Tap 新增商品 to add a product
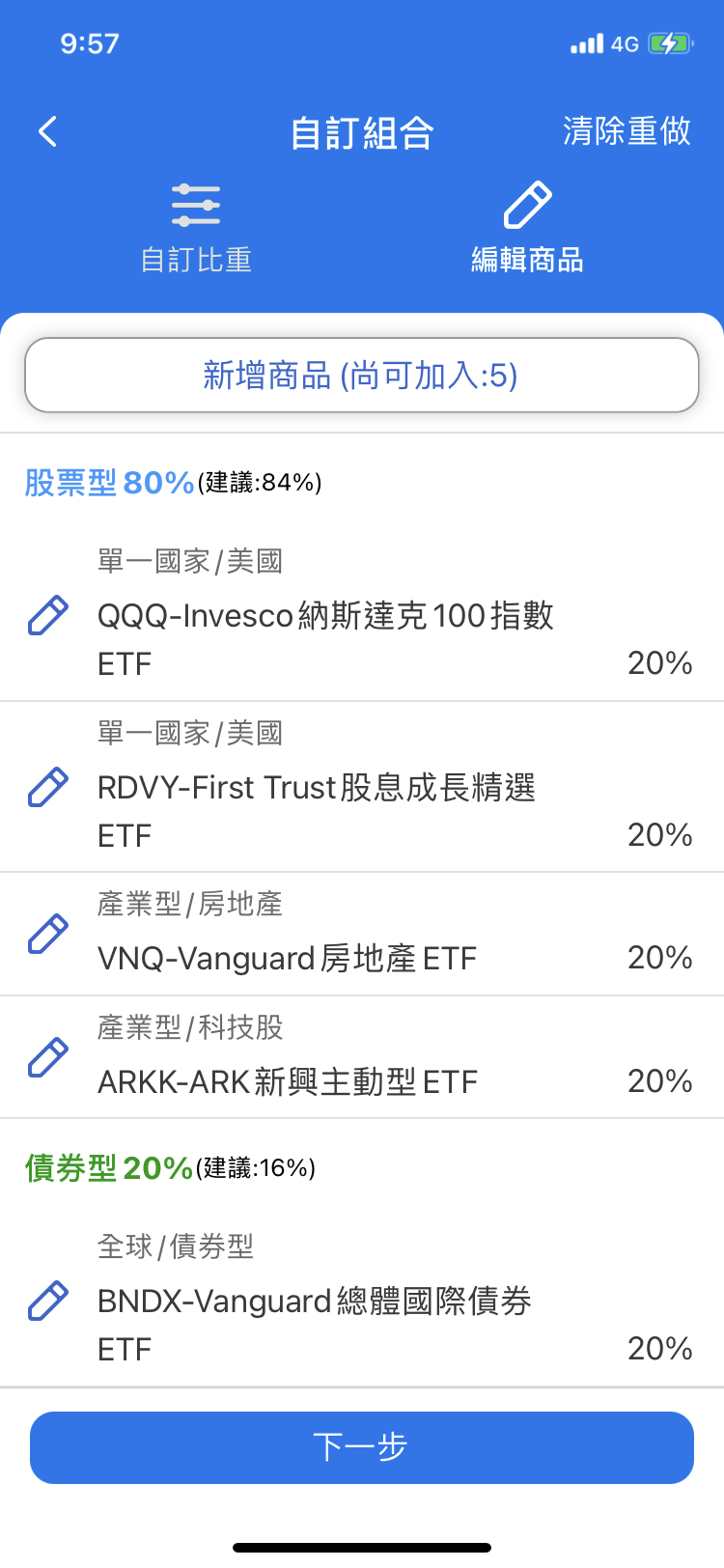The height and width of the screenshot is (1568, 724). pos(362,376)
